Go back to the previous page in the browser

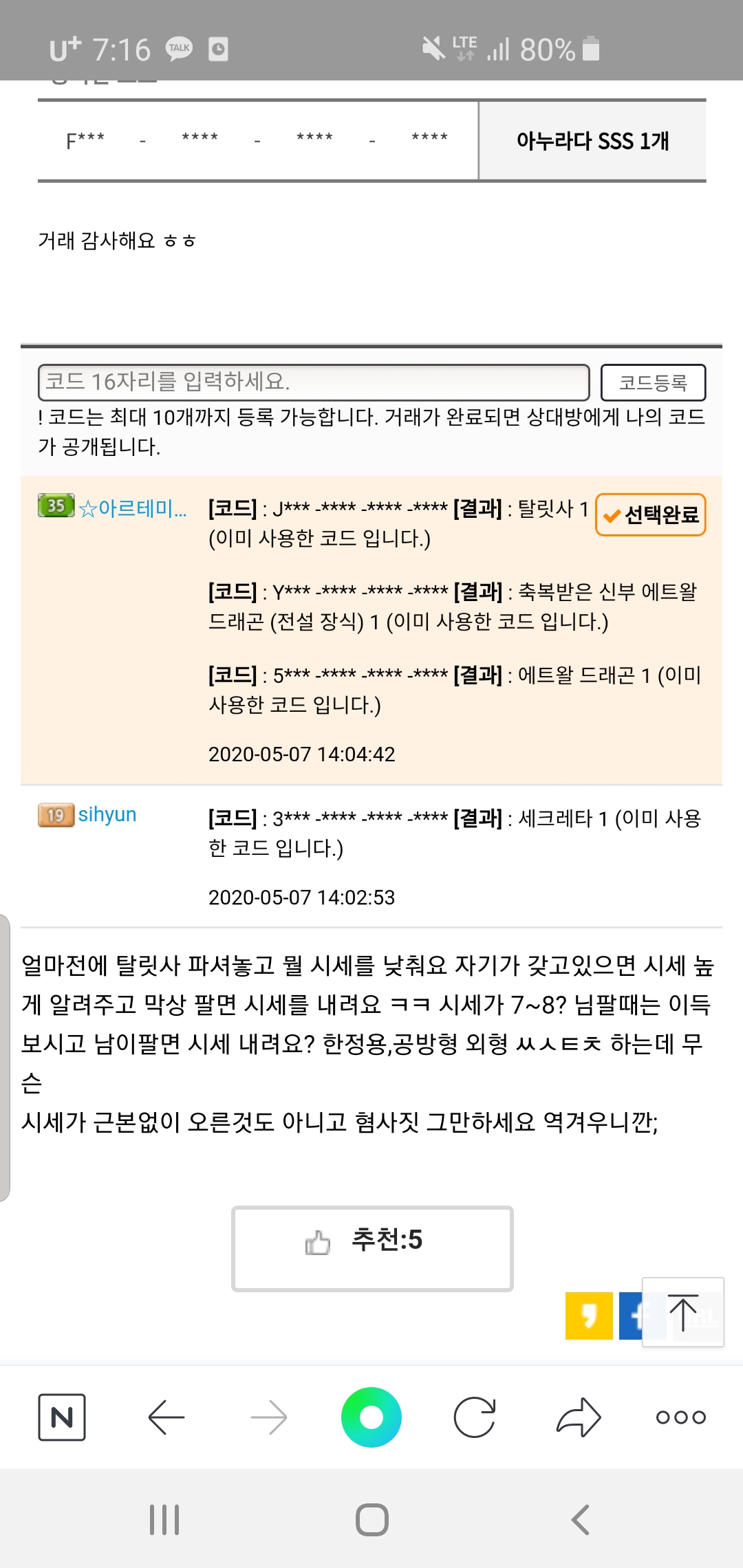pyautogui.click(x=166, y=1417)
